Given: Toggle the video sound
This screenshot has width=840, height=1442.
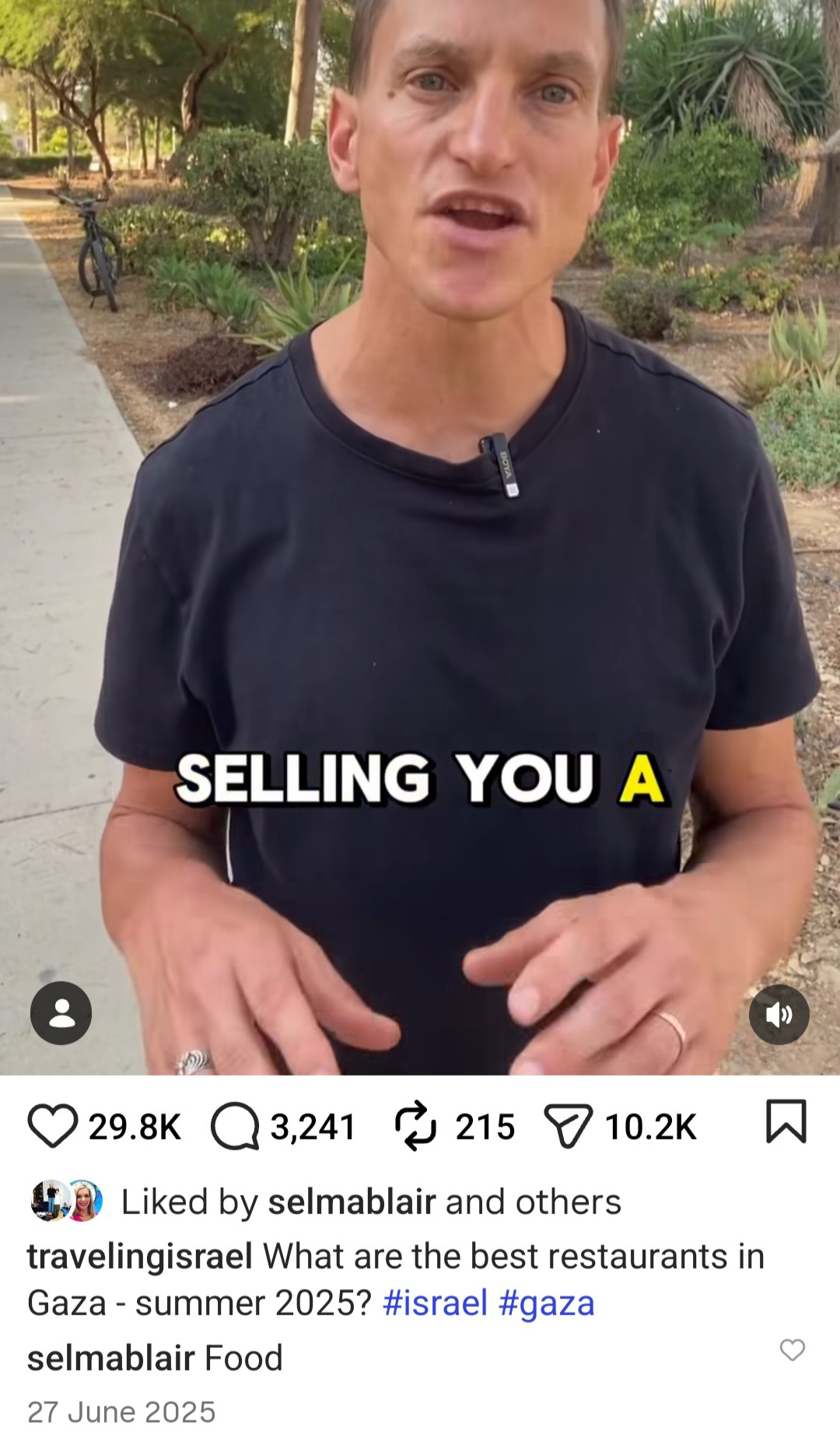Looking at the screenshot, I should coord(779,1014).
